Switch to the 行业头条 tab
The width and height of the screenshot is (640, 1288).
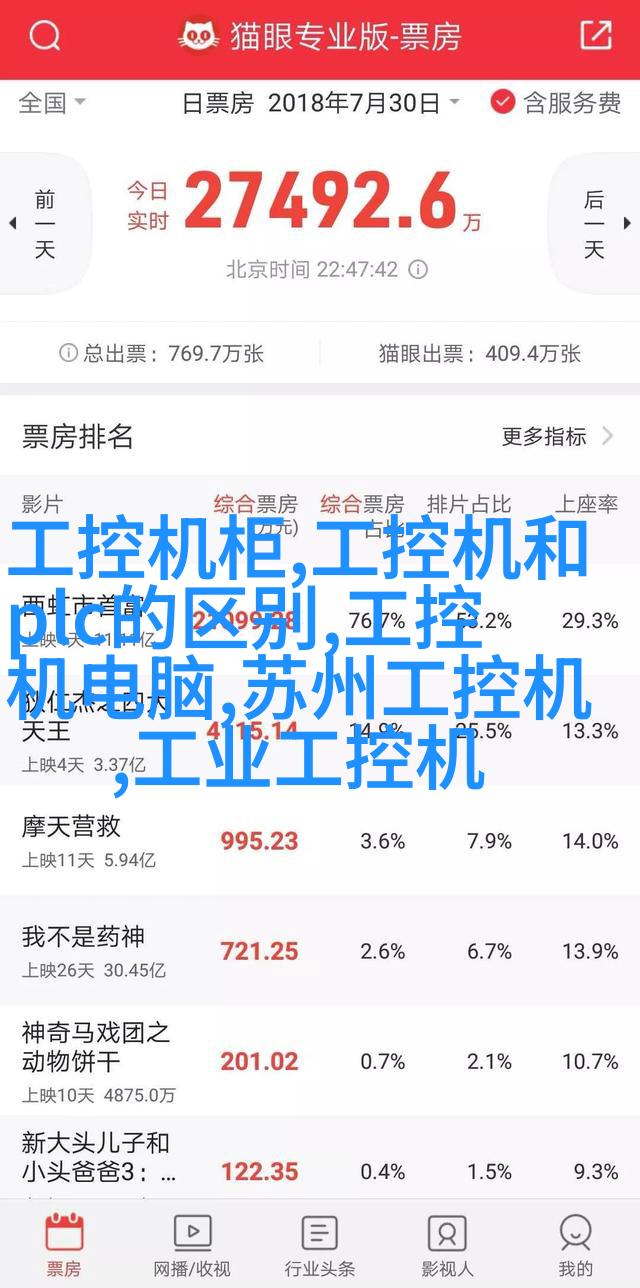(320, 1243)
